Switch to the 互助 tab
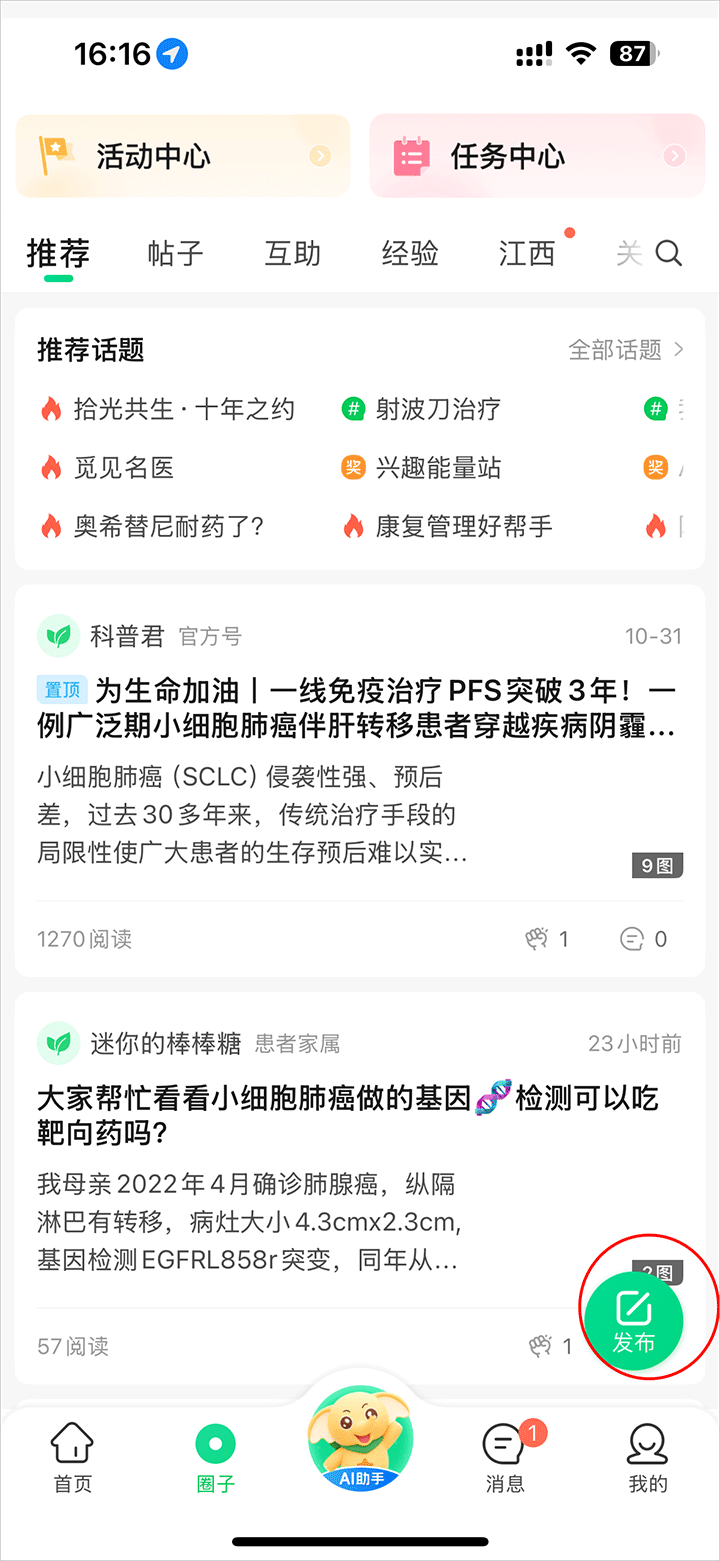This screenshot has height=1561, width=720. [x=293, y=254]
